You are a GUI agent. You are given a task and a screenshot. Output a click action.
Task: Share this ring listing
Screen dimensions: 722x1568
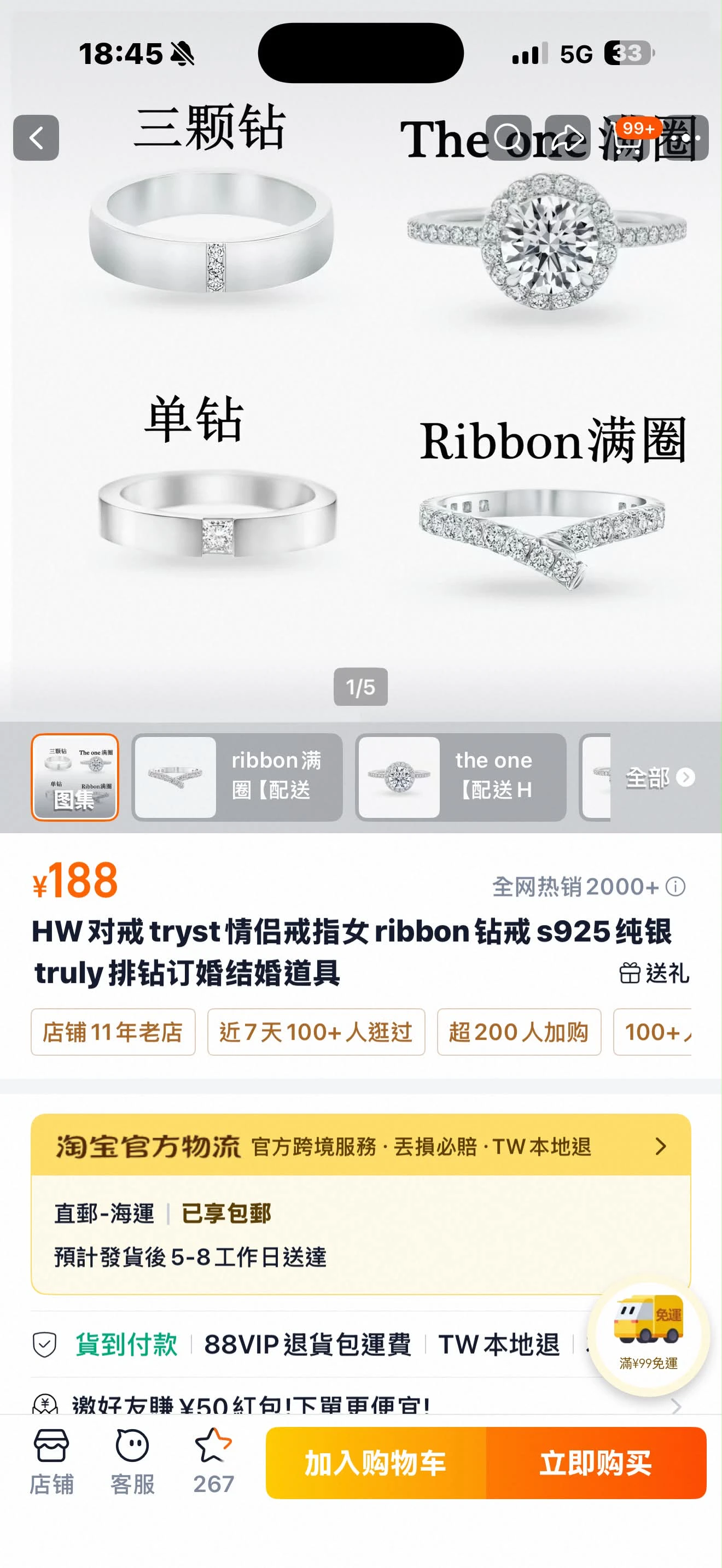pos(567,138)
